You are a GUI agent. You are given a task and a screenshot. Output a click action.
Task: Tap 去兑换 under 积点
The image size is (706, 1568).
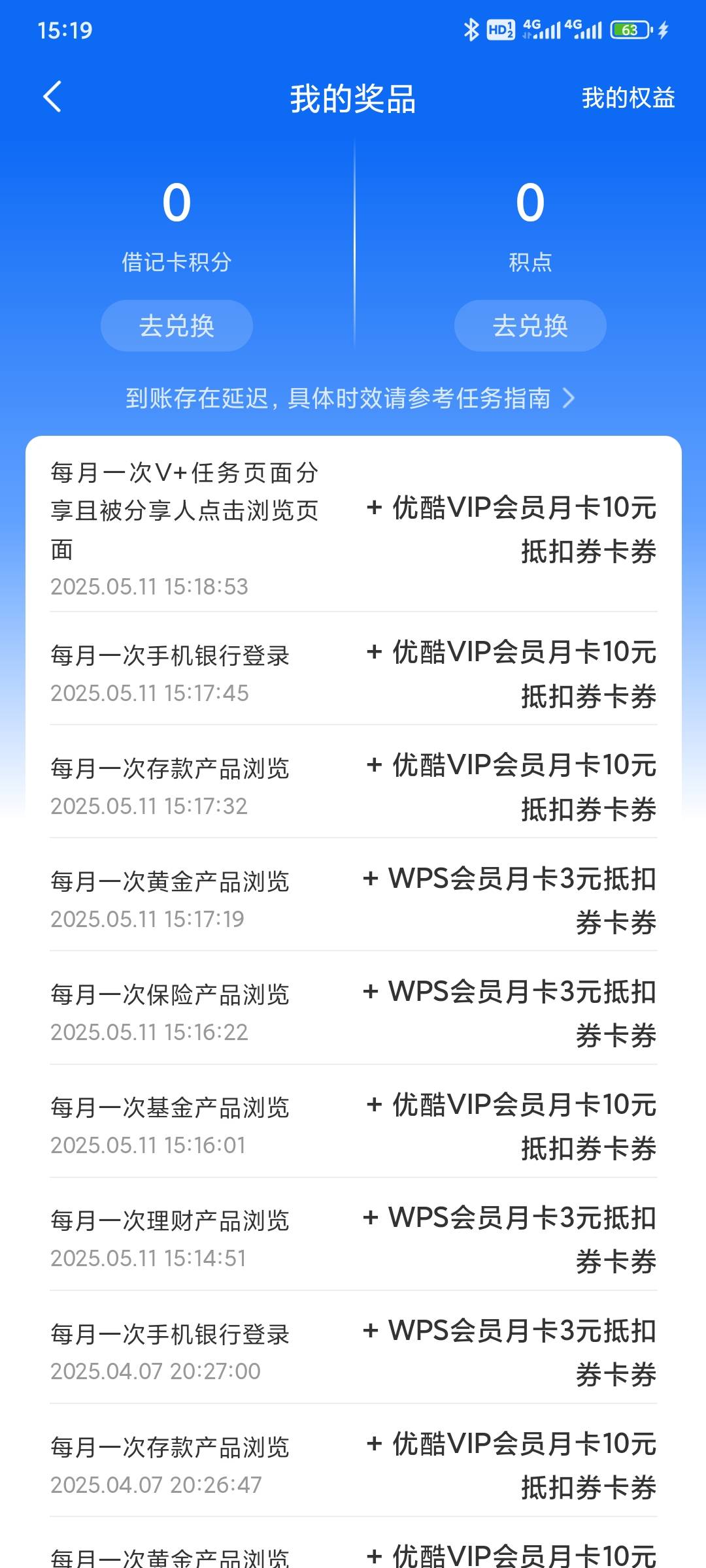(530, 325)
